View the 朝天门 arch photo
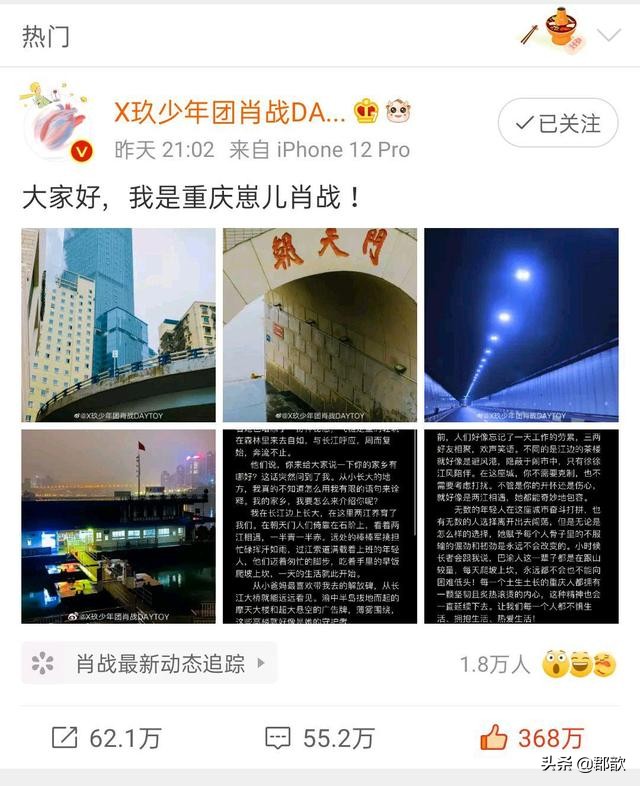Image resolution: width=640 pixels, height=786 pixels. coord(320,325)
